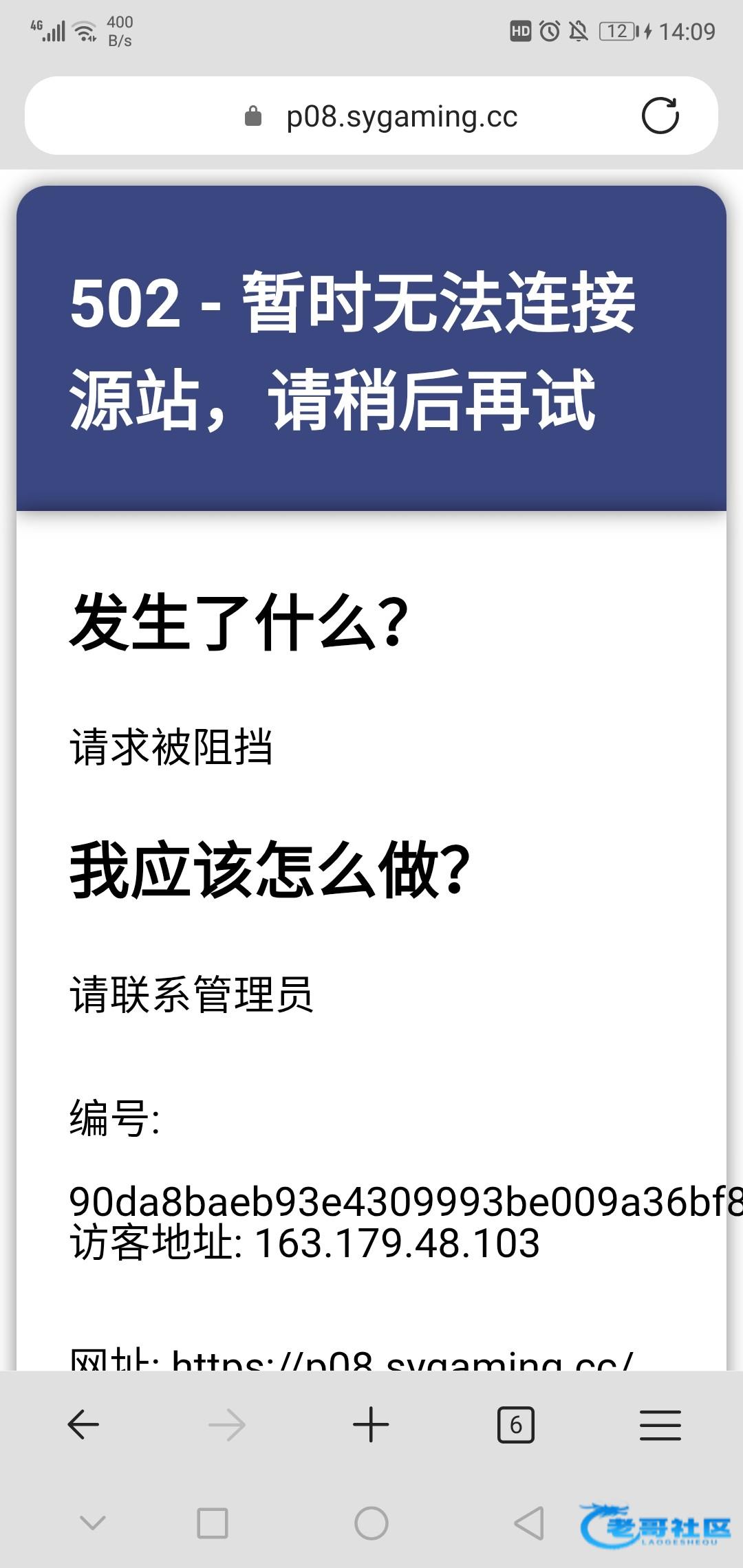Open a new tab with the plus button
The width and height of the screenshot is (743, 1568).
[x=371, y=1424]
